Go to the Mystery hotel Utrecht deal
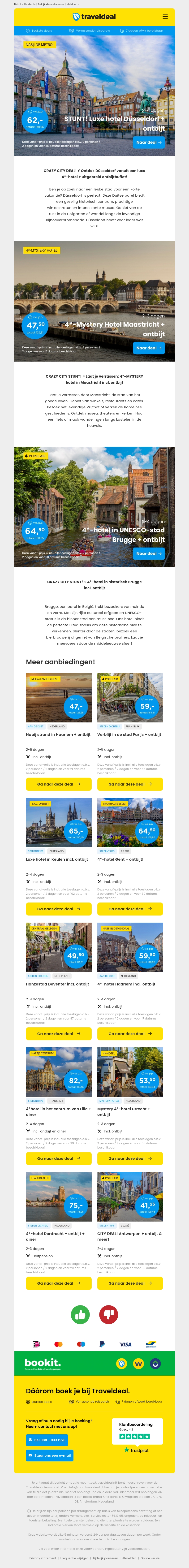 (129, 1158)
